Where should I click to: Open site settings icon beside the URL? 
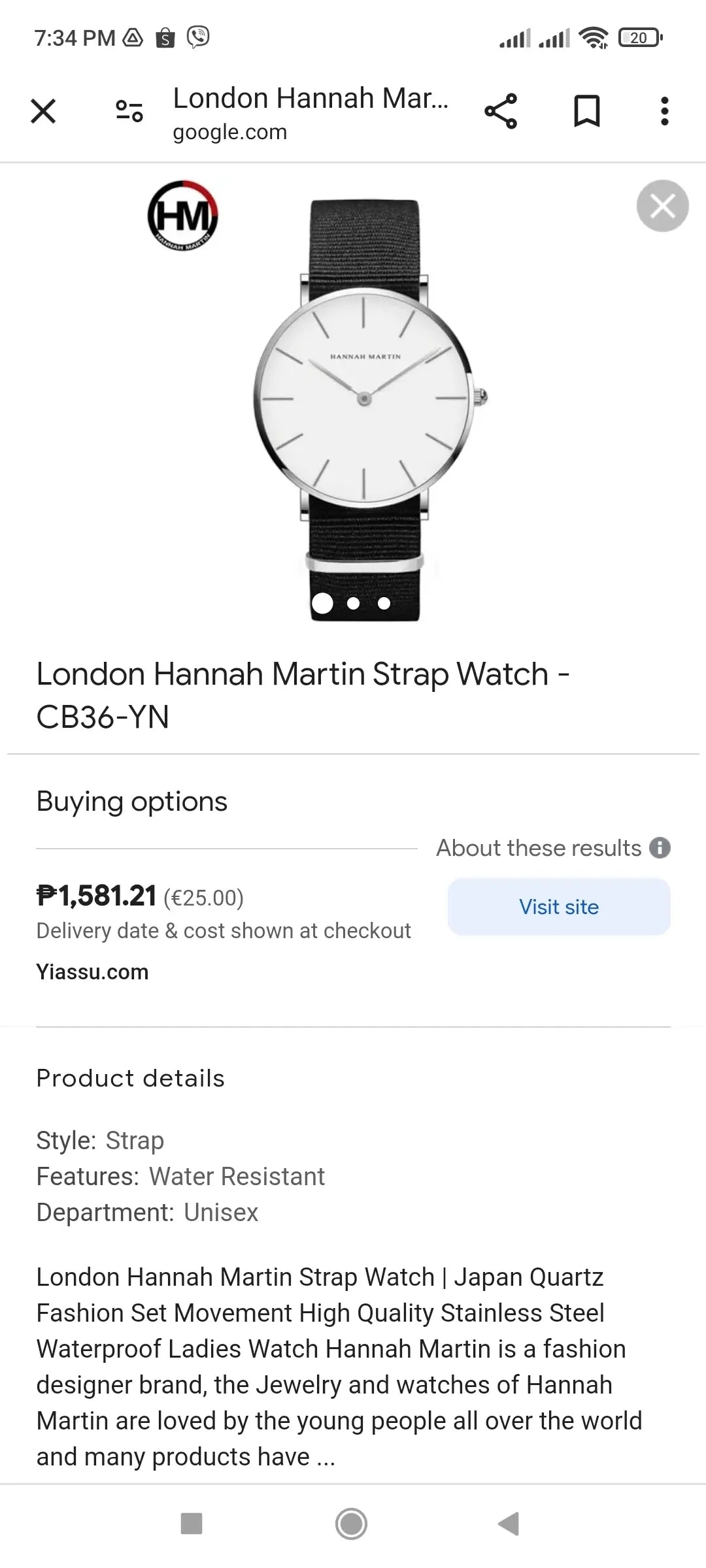pos(129,111)
